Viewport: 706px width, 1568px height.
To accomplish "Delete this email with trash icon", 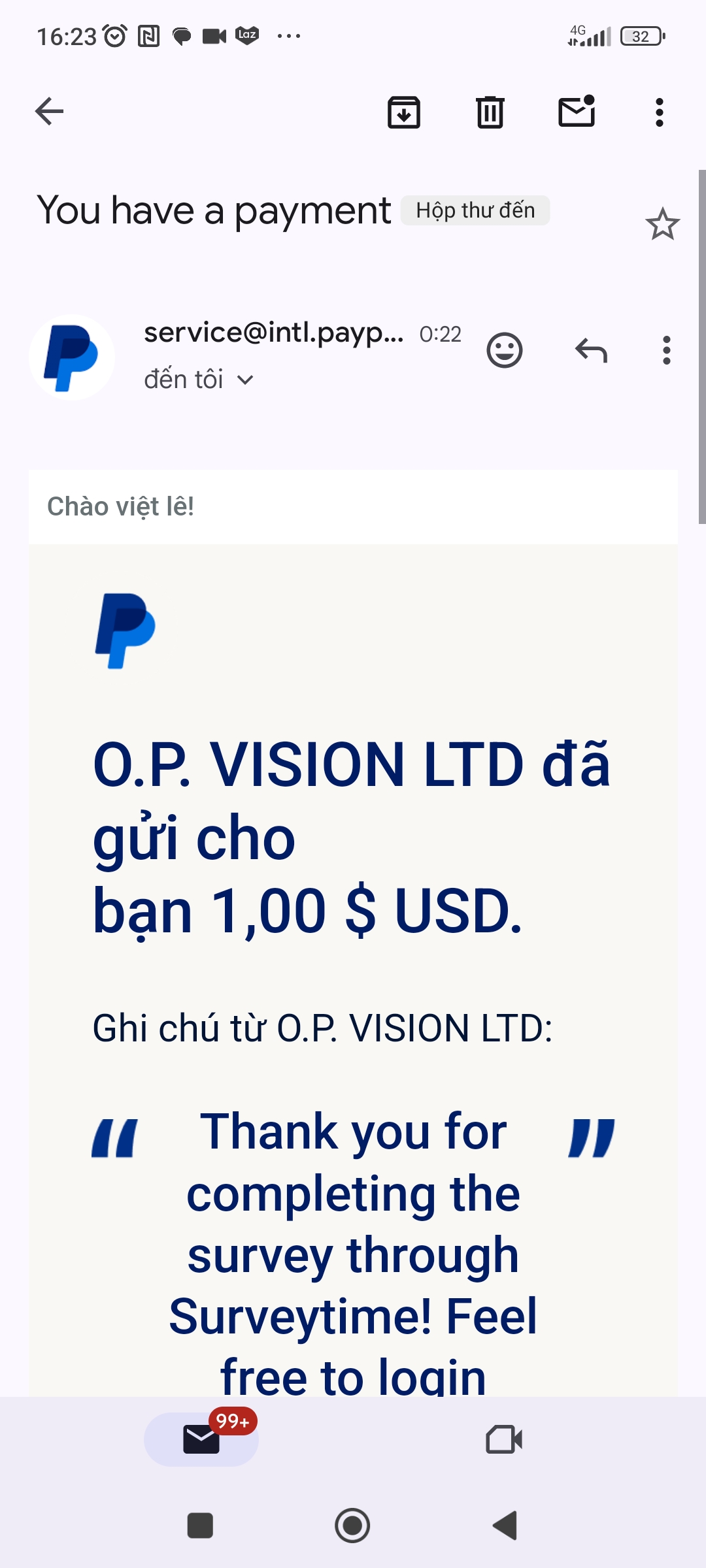I will click(490, 112).
